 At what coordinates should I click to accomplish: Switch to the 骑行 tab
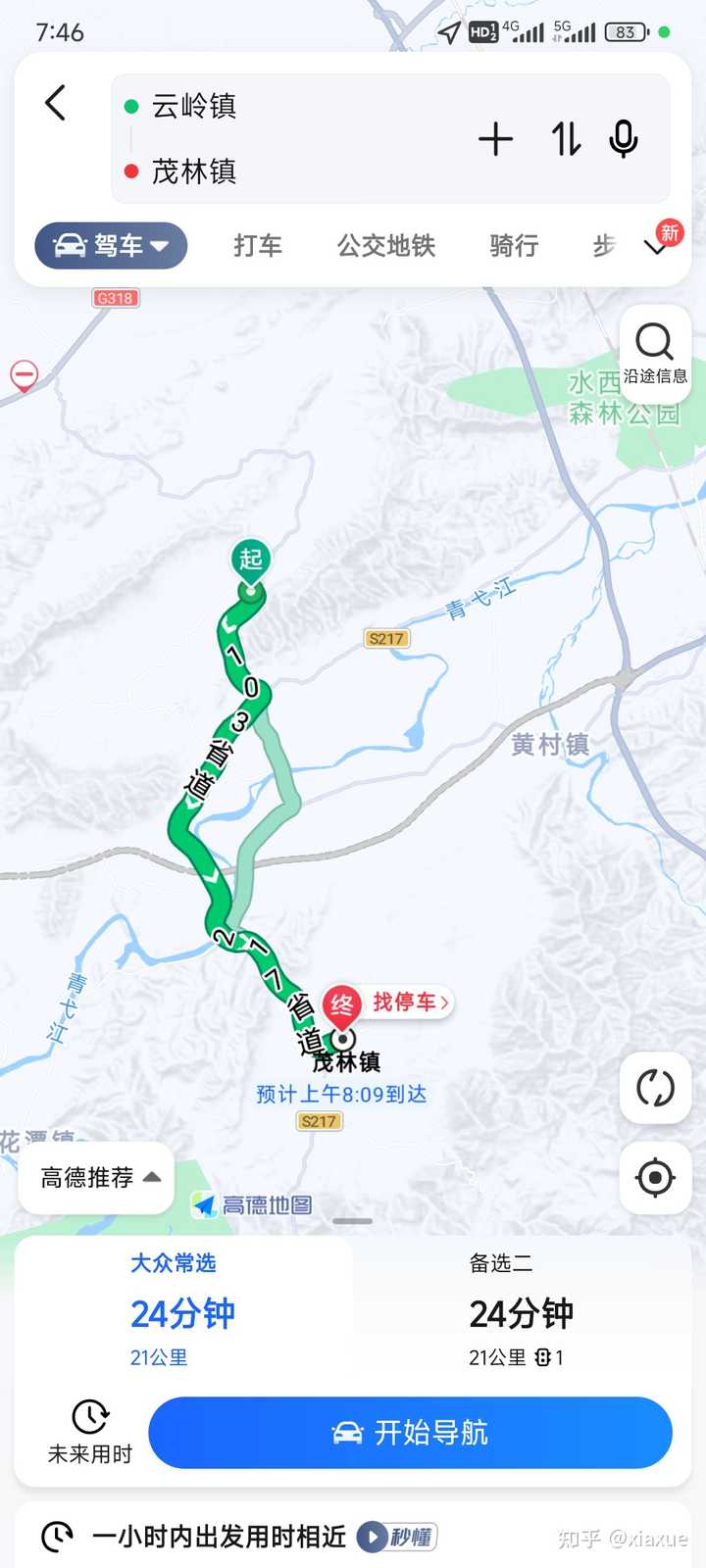(514, 245)
